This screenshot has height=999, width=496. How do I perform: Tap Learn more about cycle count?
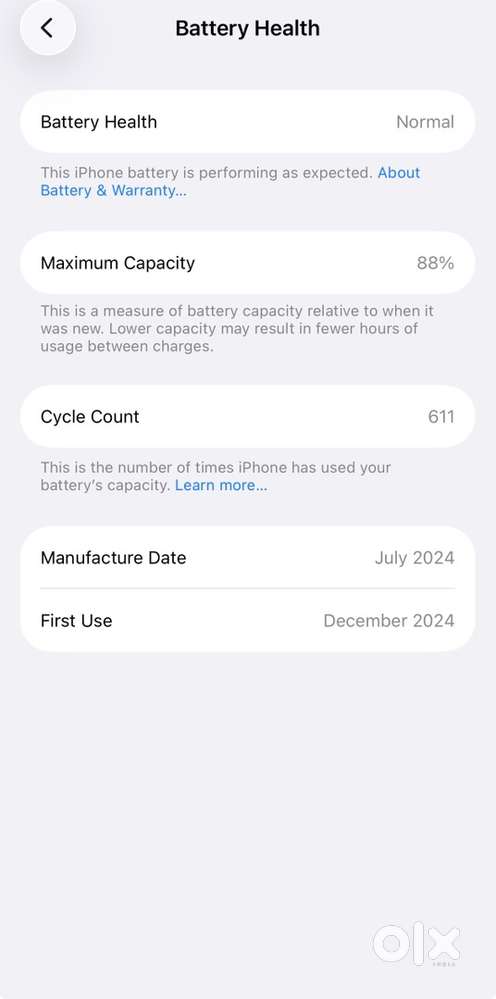coord(221,485)
